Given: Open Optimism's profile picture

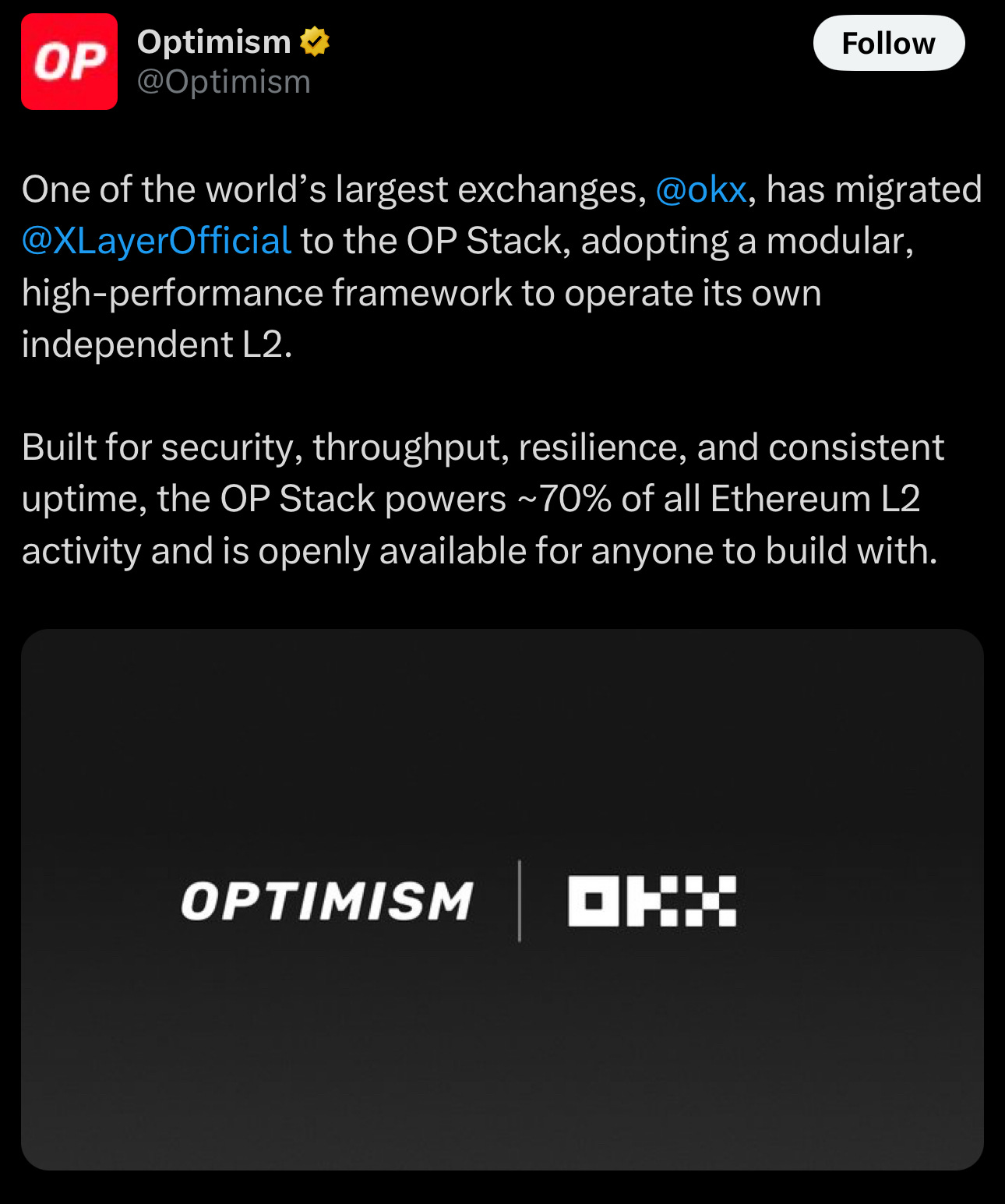Looking at the screenshot, I should [69, 62].
